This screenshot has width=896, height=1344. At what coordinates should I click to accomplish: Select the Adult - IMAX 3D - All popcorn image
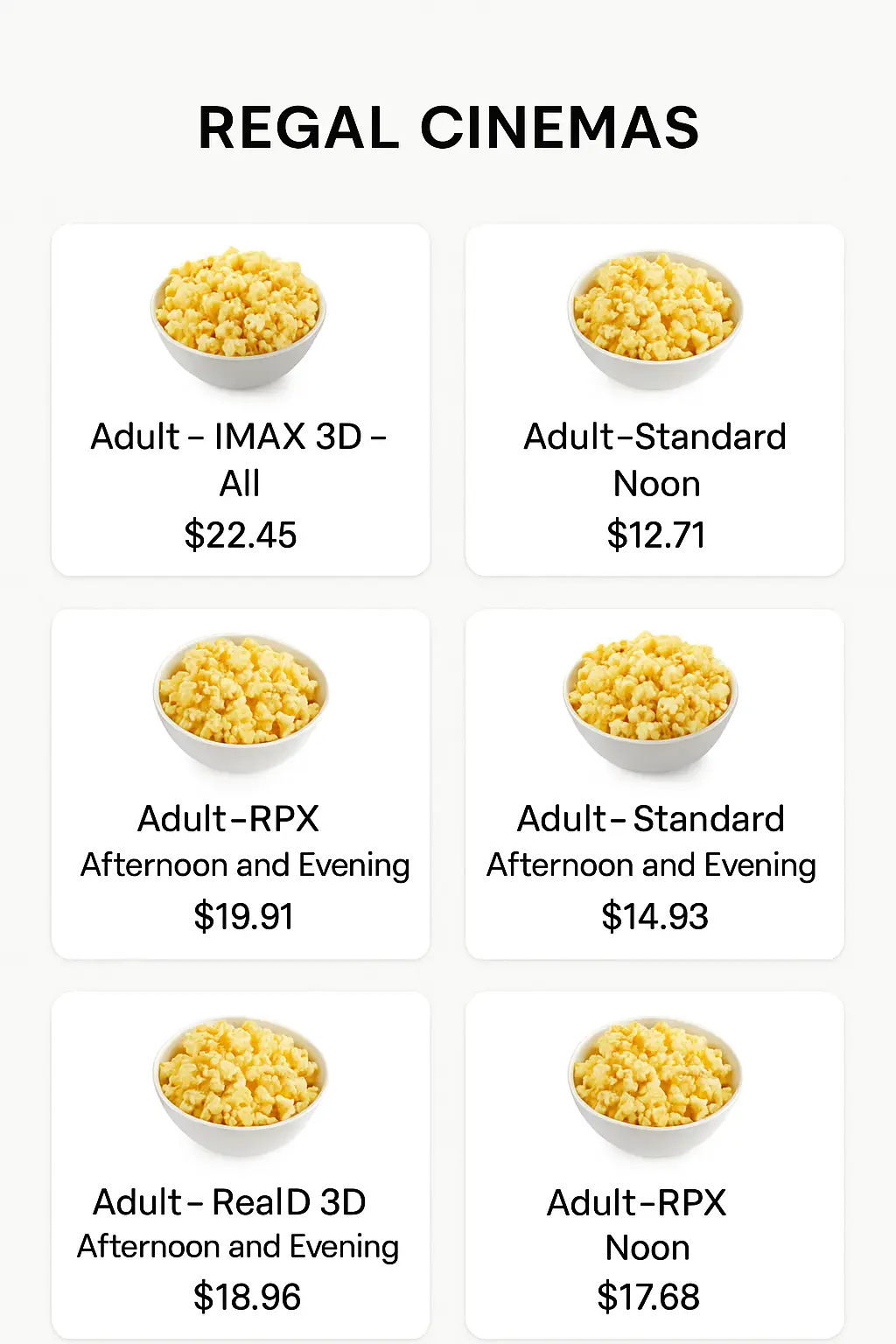coord(239,324)
